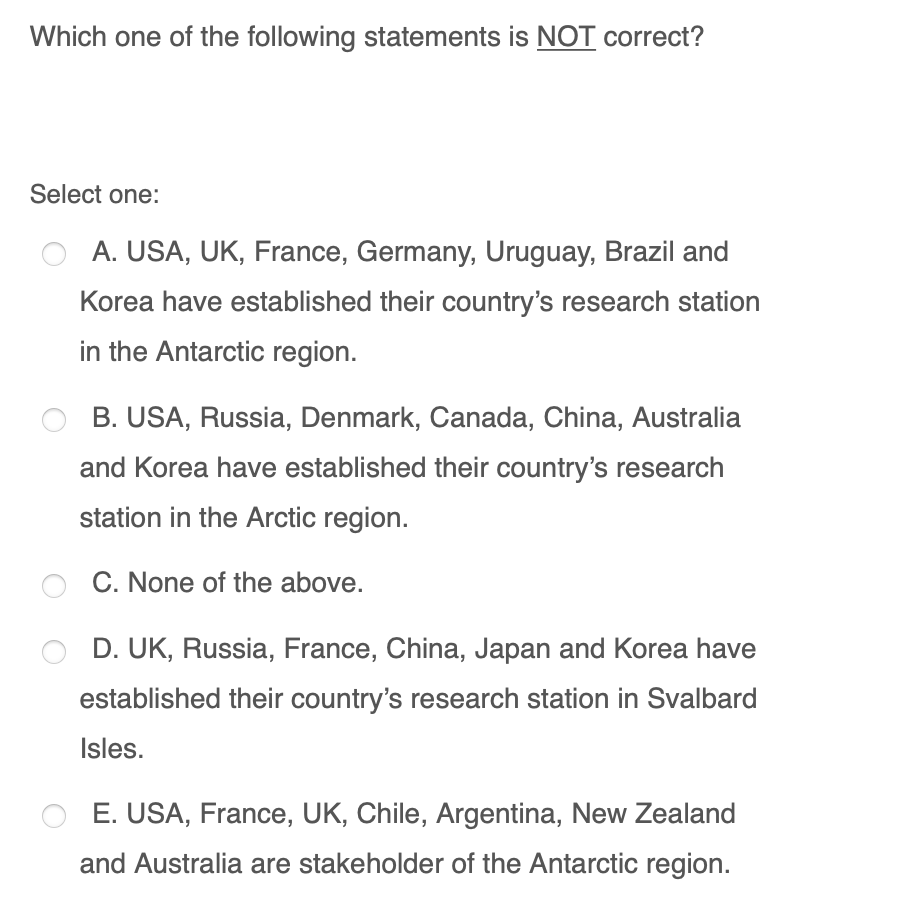Select answer D about Svalbard Isles stations
Viewport: 922px width, 916px height.
click(x=54, y=651)
